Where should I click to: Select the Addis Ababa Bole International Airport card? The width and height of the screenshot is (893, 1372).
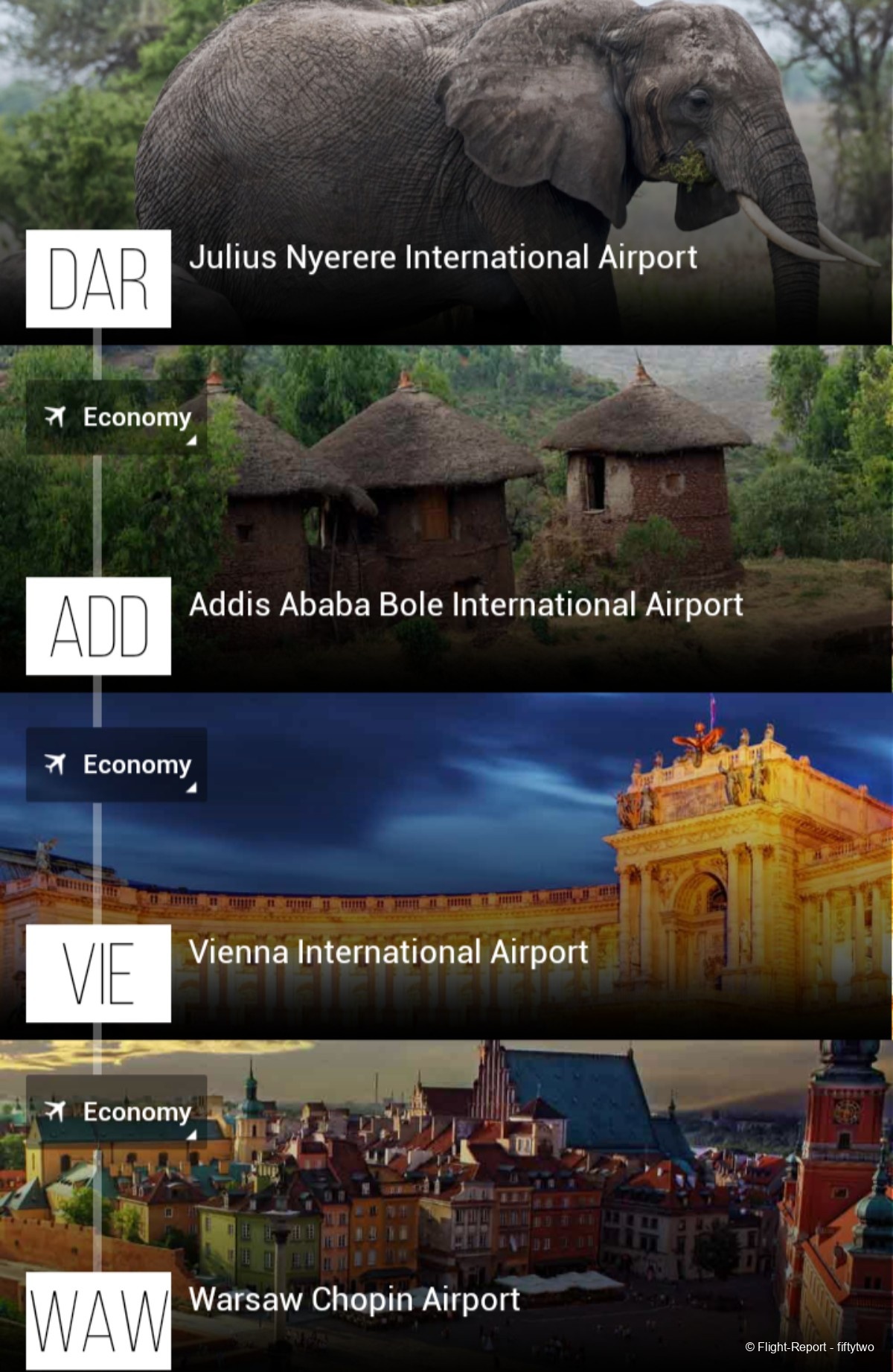point(465,604)
